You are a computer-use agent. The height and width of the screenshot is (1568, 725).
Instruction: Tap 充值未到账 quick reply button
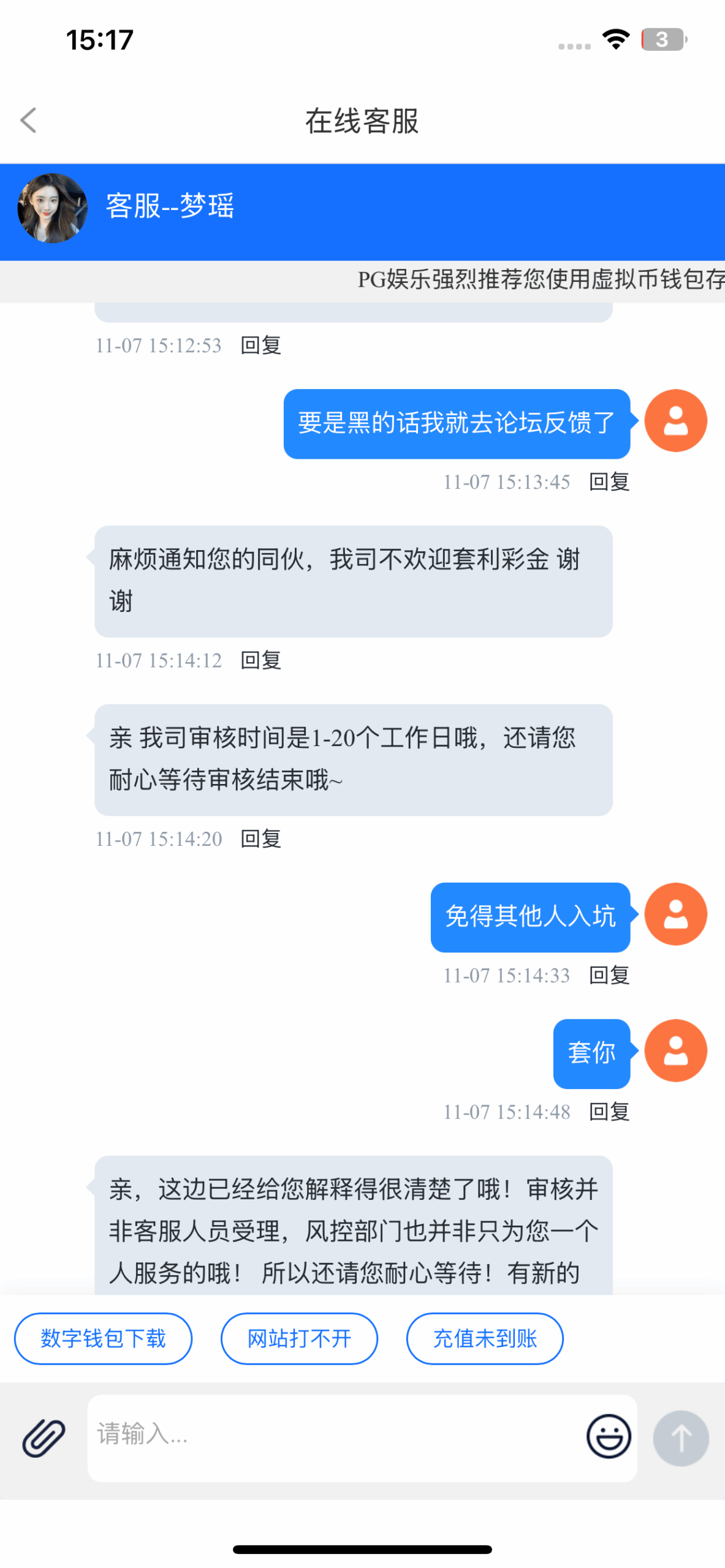point(484,1338)
